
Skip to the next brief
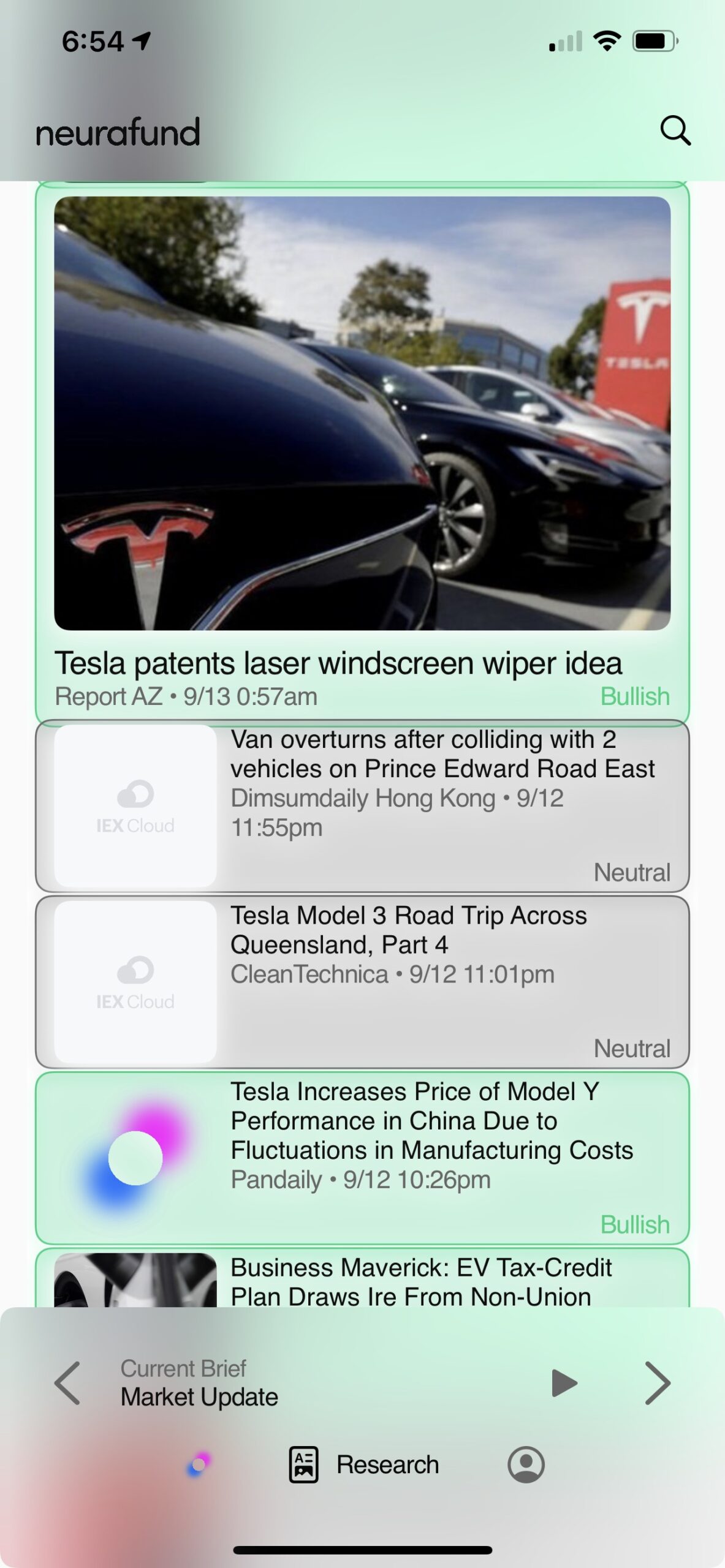click(x=658, y=1382)
